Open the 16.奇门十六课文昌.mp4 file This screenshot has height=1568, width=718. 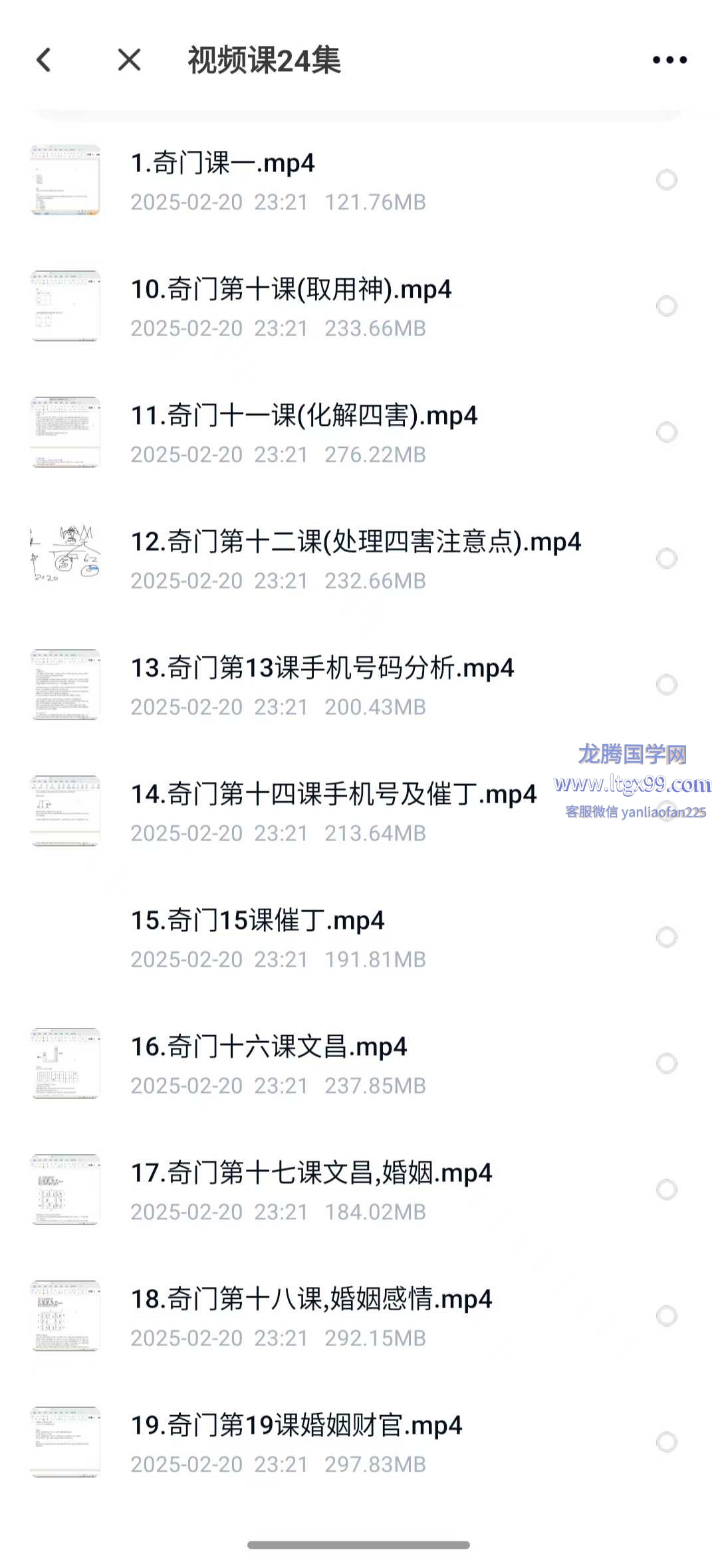(269, 1047)
